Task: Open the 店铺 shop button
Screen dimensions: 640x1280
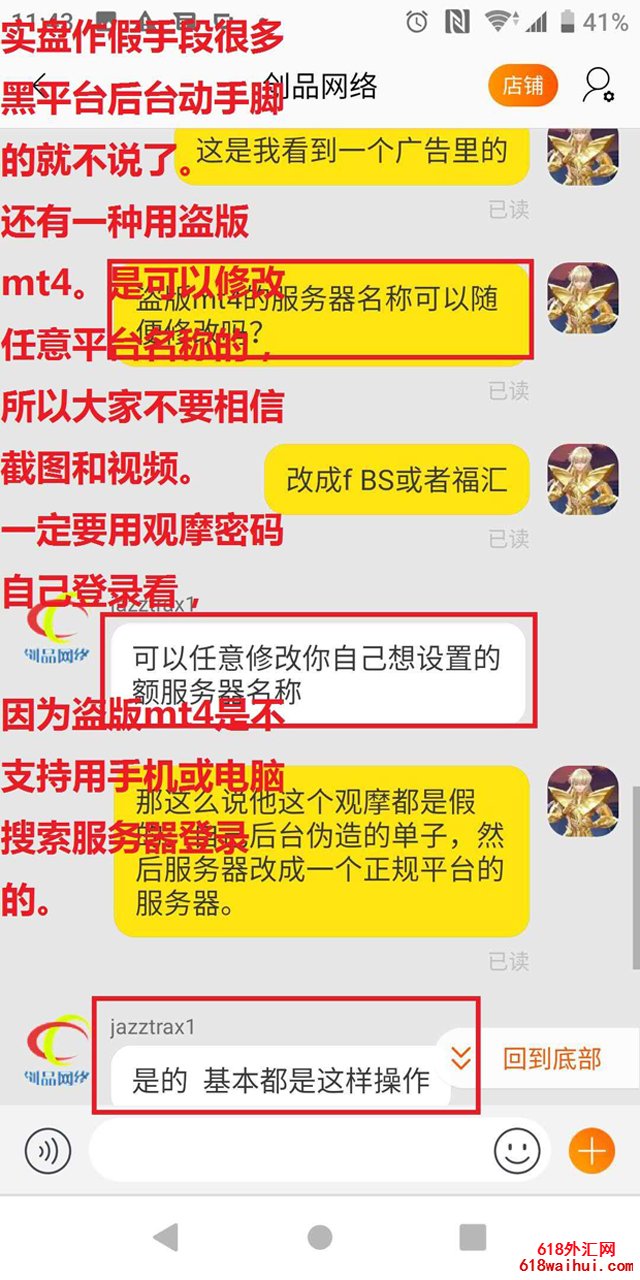Action: point(523,86)
